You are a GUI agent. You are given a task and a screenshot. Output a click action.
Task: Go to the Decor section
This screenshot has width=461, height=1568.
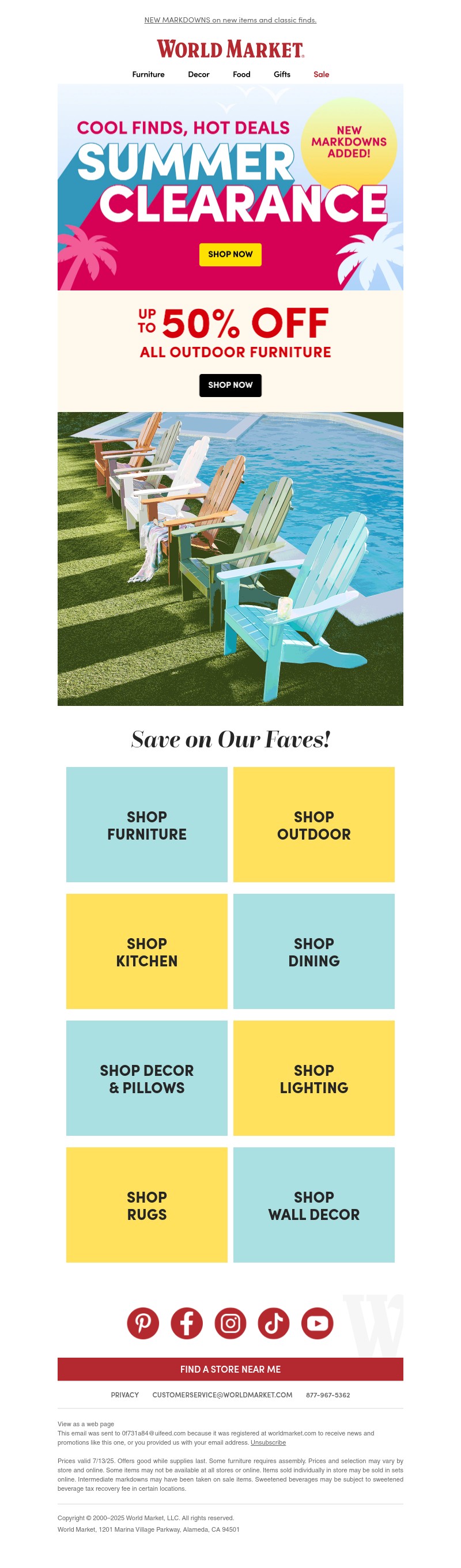pyautogui.click(x=199, y=74)
